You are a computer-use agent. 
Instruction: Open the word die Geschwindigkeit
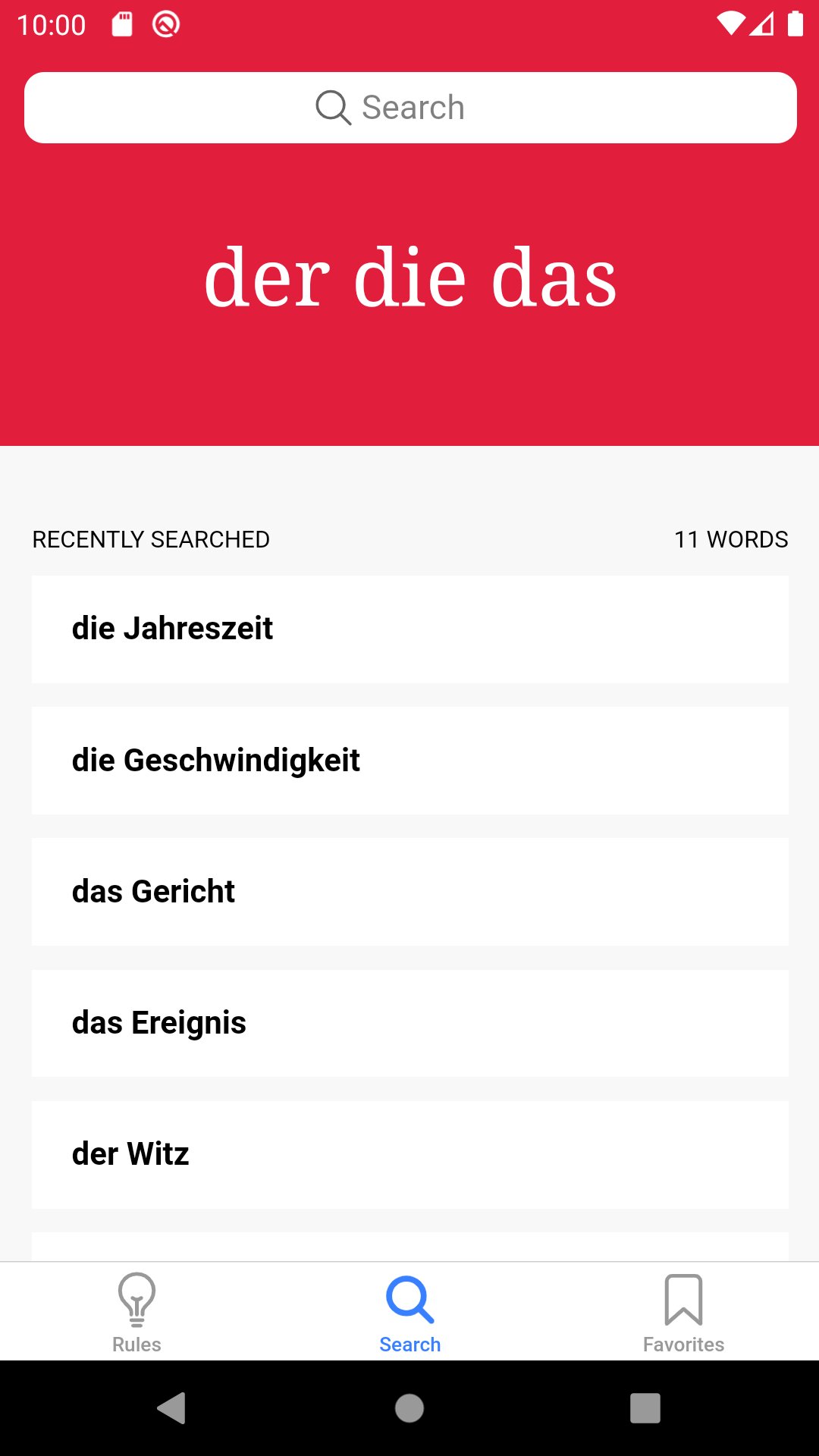[x=410, y=760]
